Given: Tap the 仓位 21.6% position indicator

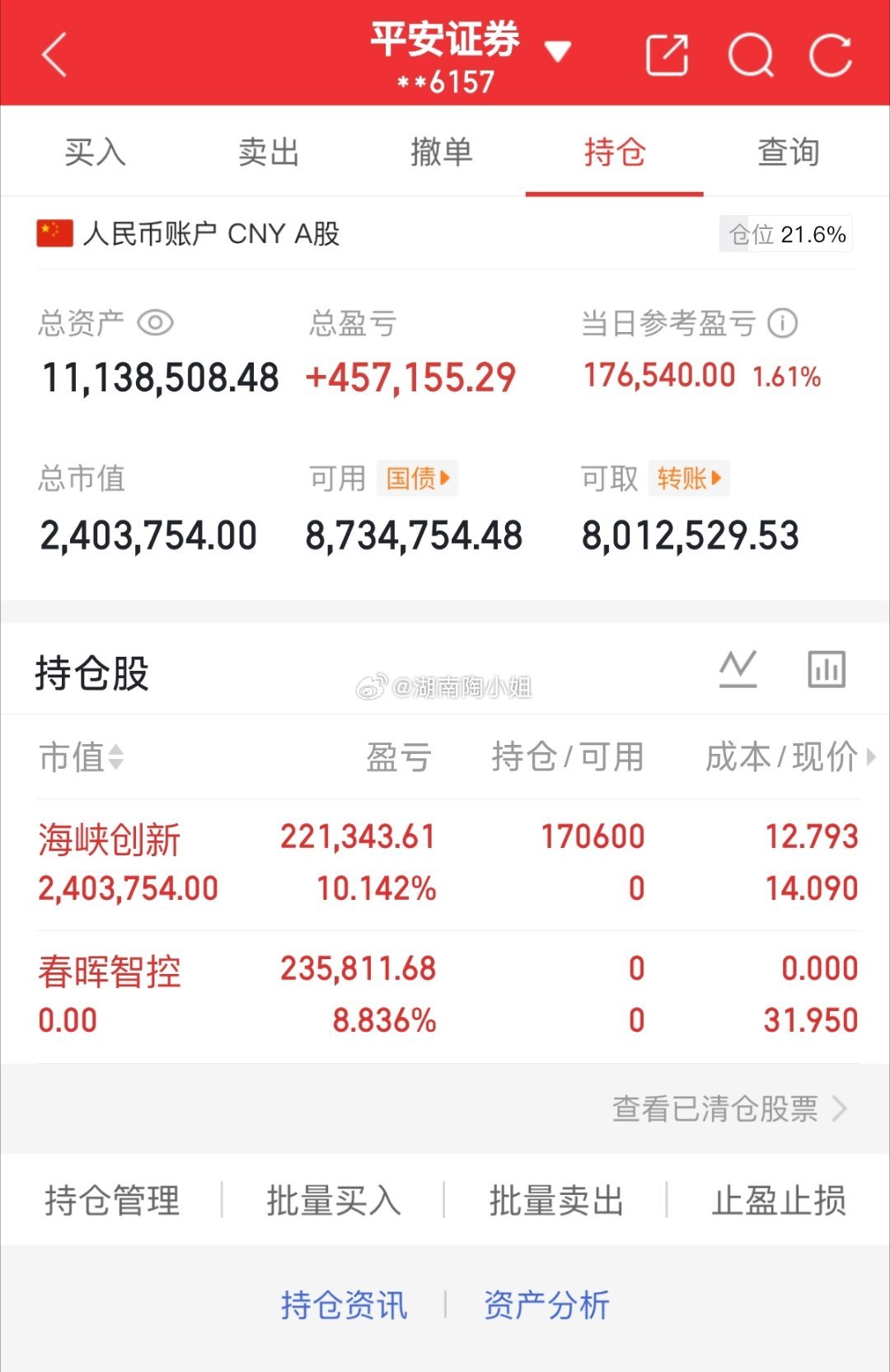Looking at the screenshot, I should click(x=787, y=234).
